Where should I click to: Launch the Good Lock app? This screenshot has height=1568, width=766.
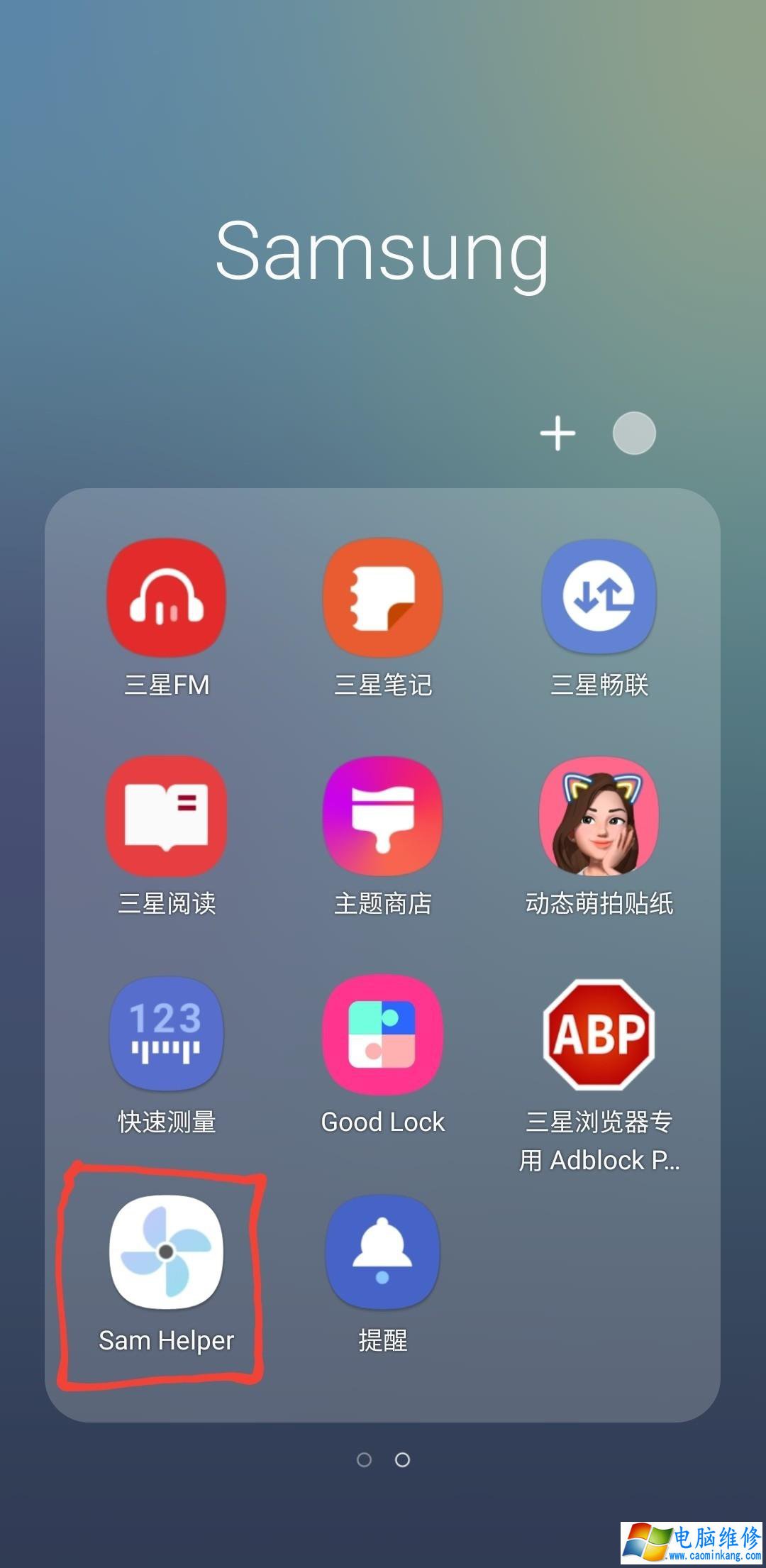point(383,1034)
